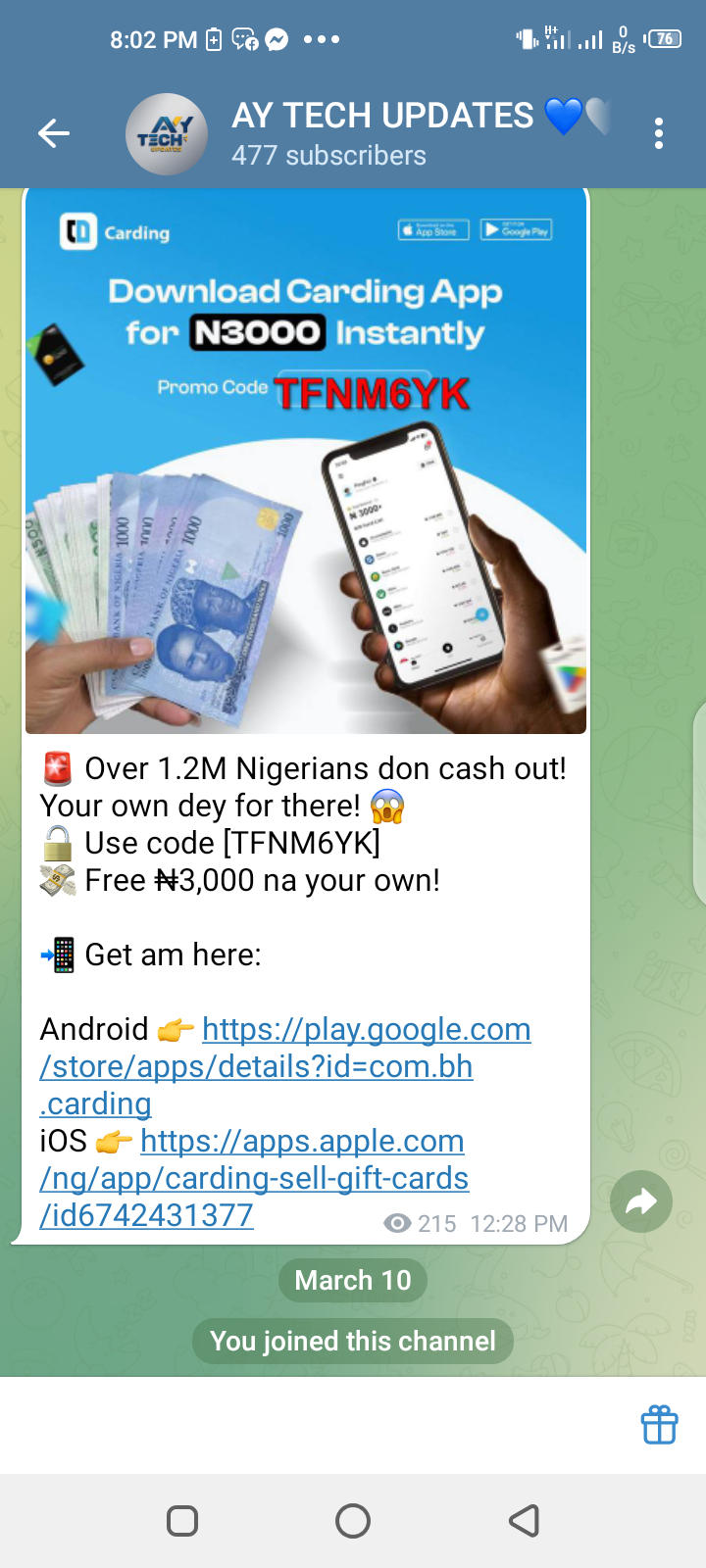Open recent apps from the navigation bar

[x=182, y=1521]
